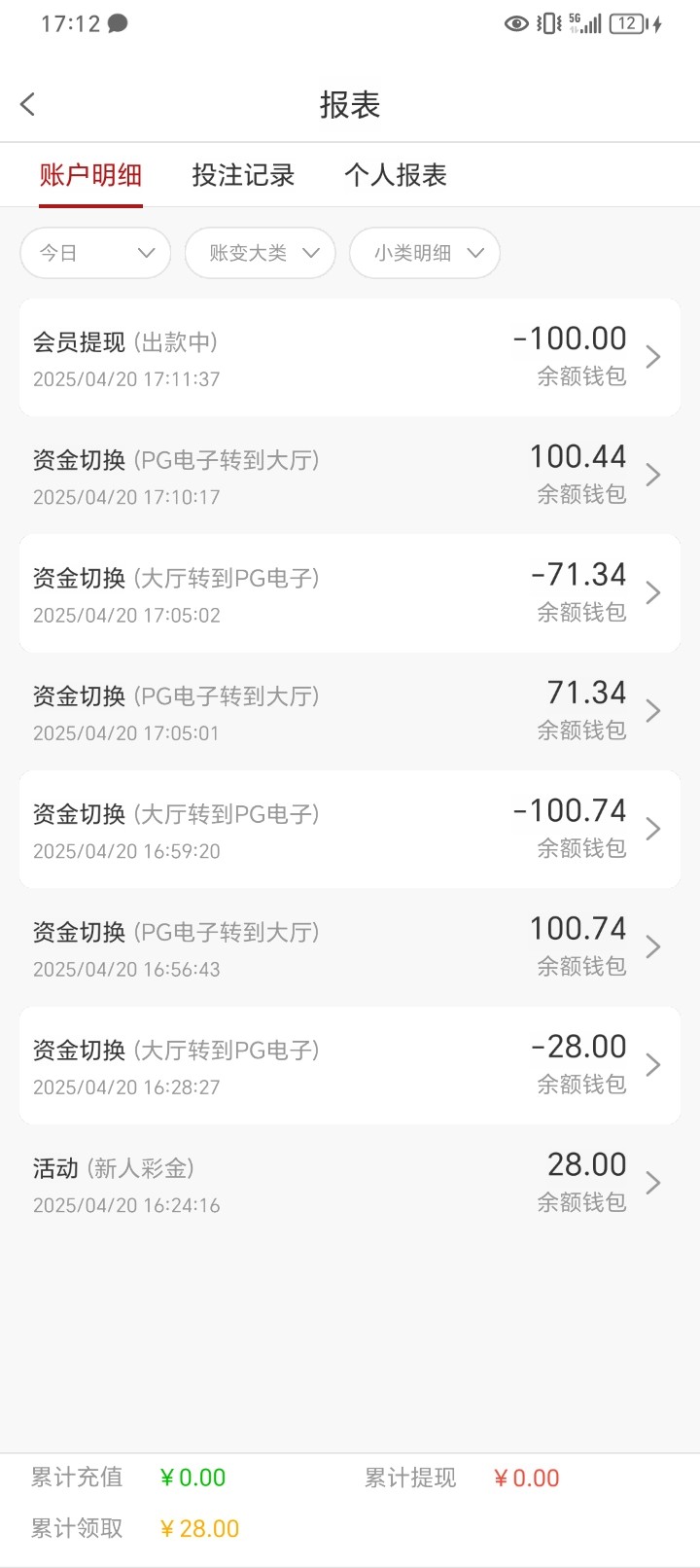Expand the 账变大类 filter dropdown
700x1568 pixels.
(x=261, y=253)
